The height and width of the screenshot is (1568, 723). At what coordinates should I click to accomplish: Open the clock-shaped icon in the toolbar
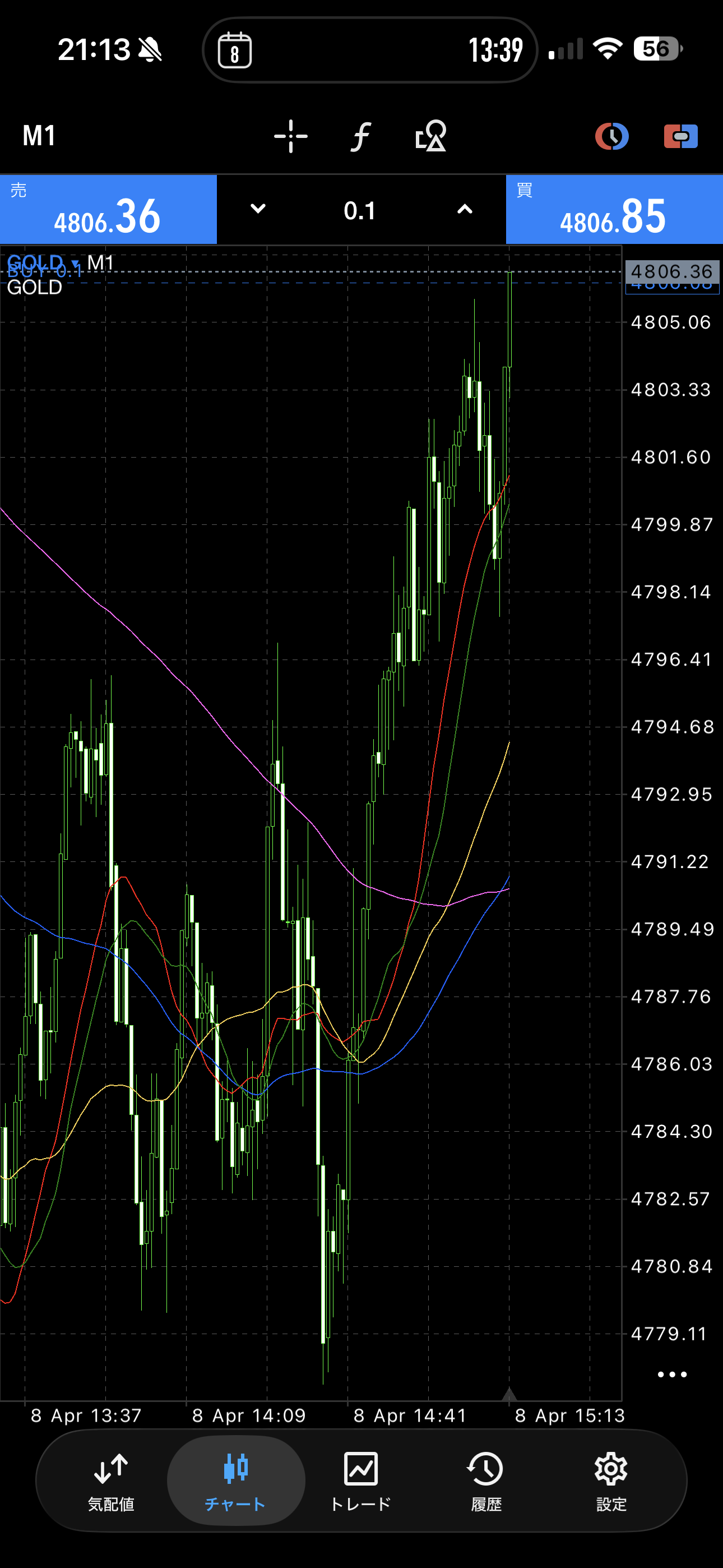(x=611, y=136)
